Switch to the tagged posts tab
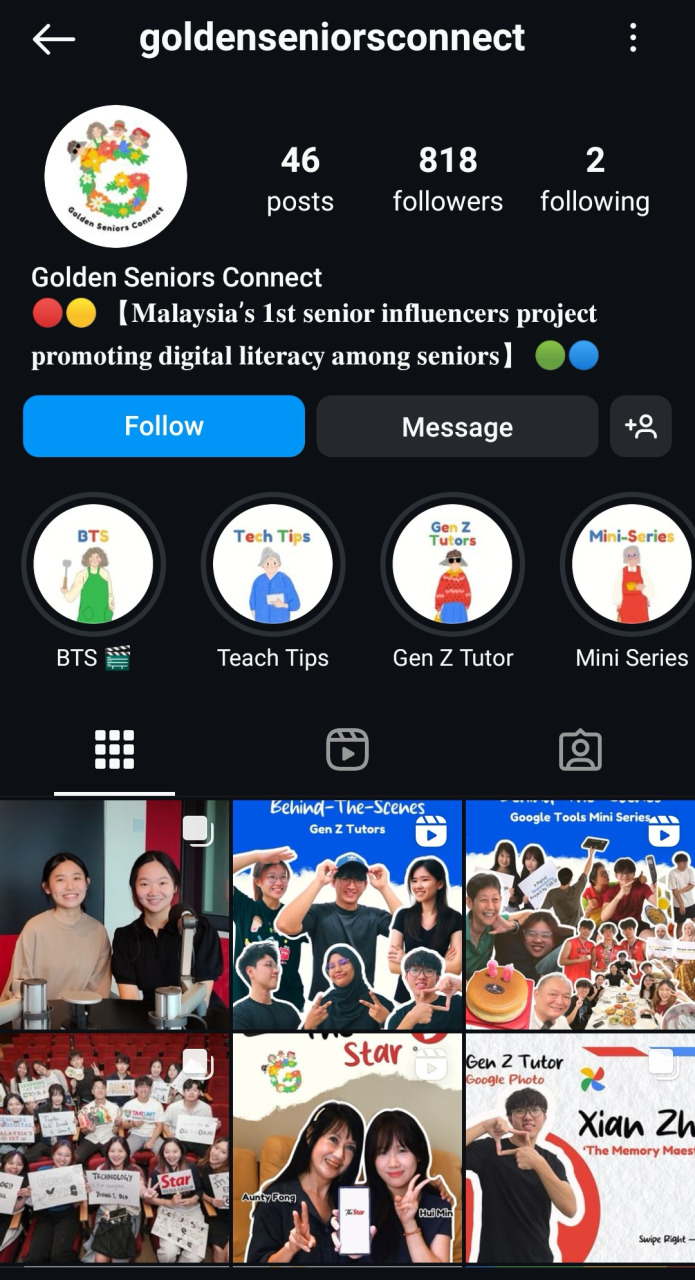Viewport: 695px width, 1280px height. pos(580,750)
